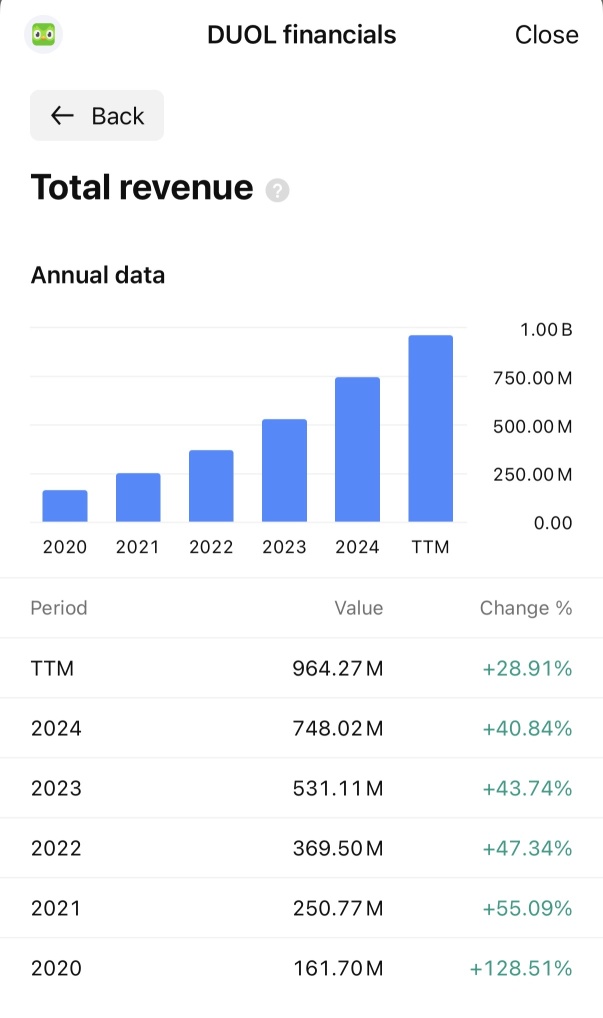Select the TTM bar in the chart
The width and height of the screenshot is (603, 1018).
(430, 428)
